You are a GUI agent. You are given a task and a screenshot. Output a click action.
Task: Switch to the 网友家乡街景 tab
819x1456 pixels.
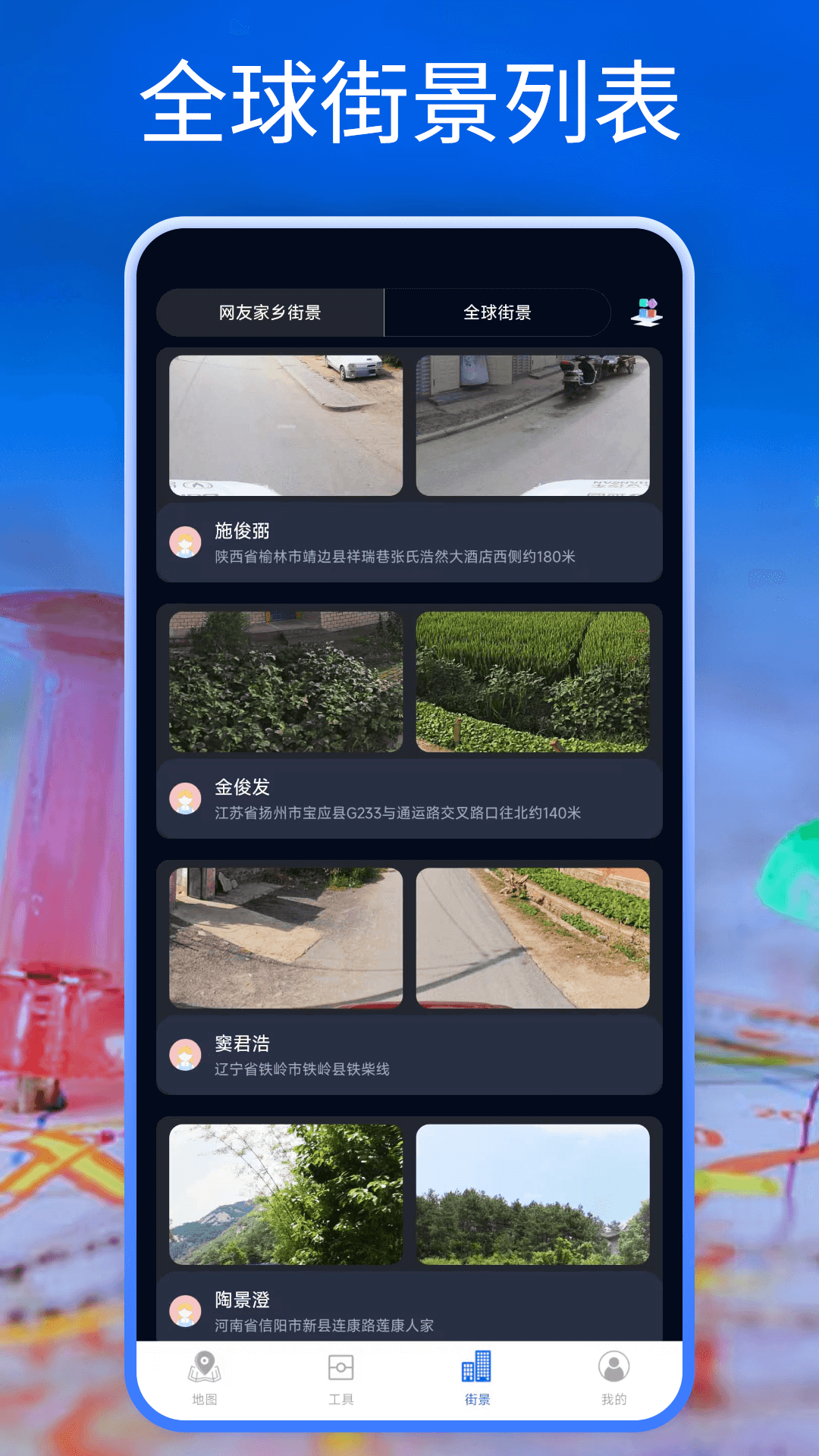click(x=271, y=312)
